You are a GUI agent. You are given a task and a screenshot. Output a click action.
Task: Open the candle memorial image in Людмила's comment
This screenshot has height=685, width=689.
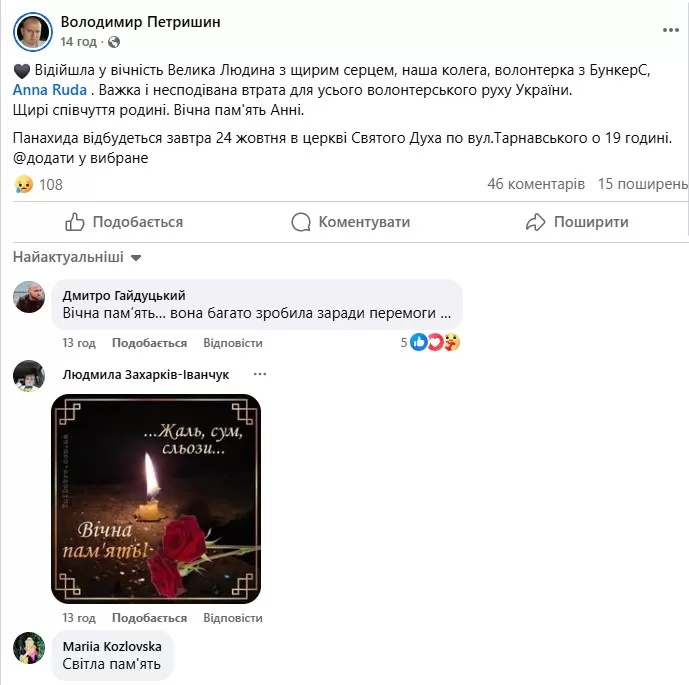155,498
